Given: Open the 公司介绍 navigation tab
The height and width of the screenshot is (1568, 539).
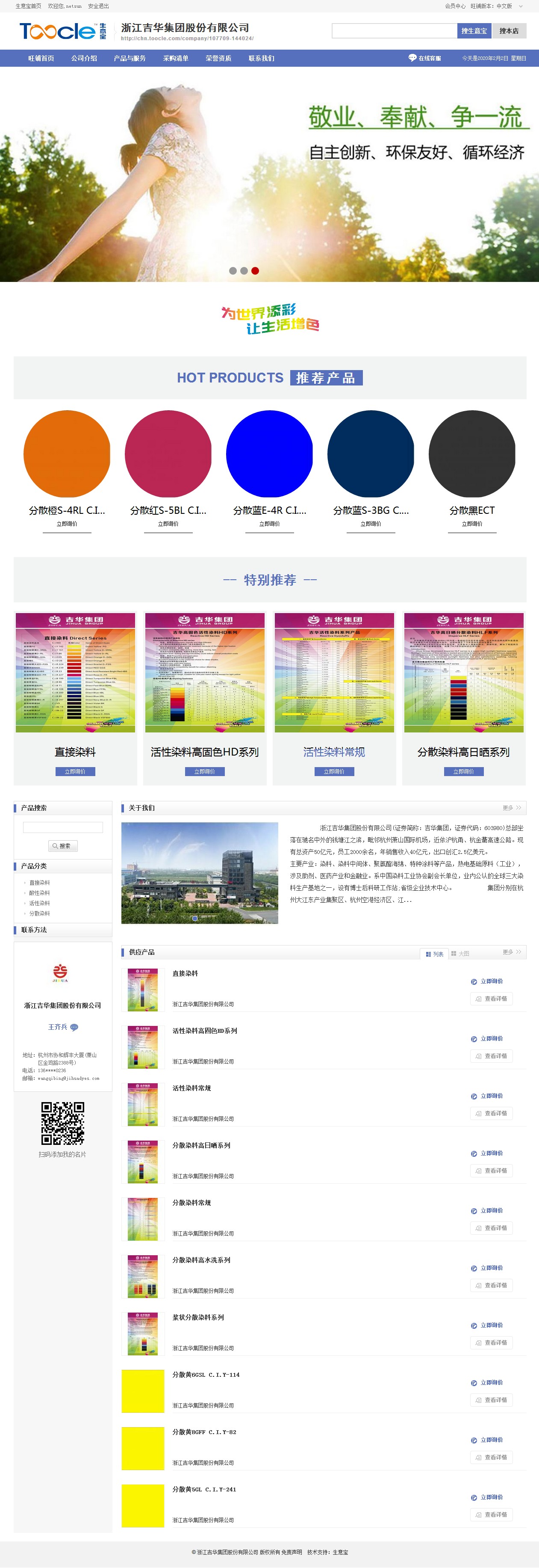Looking at the screenshot, I should point(84,59).
